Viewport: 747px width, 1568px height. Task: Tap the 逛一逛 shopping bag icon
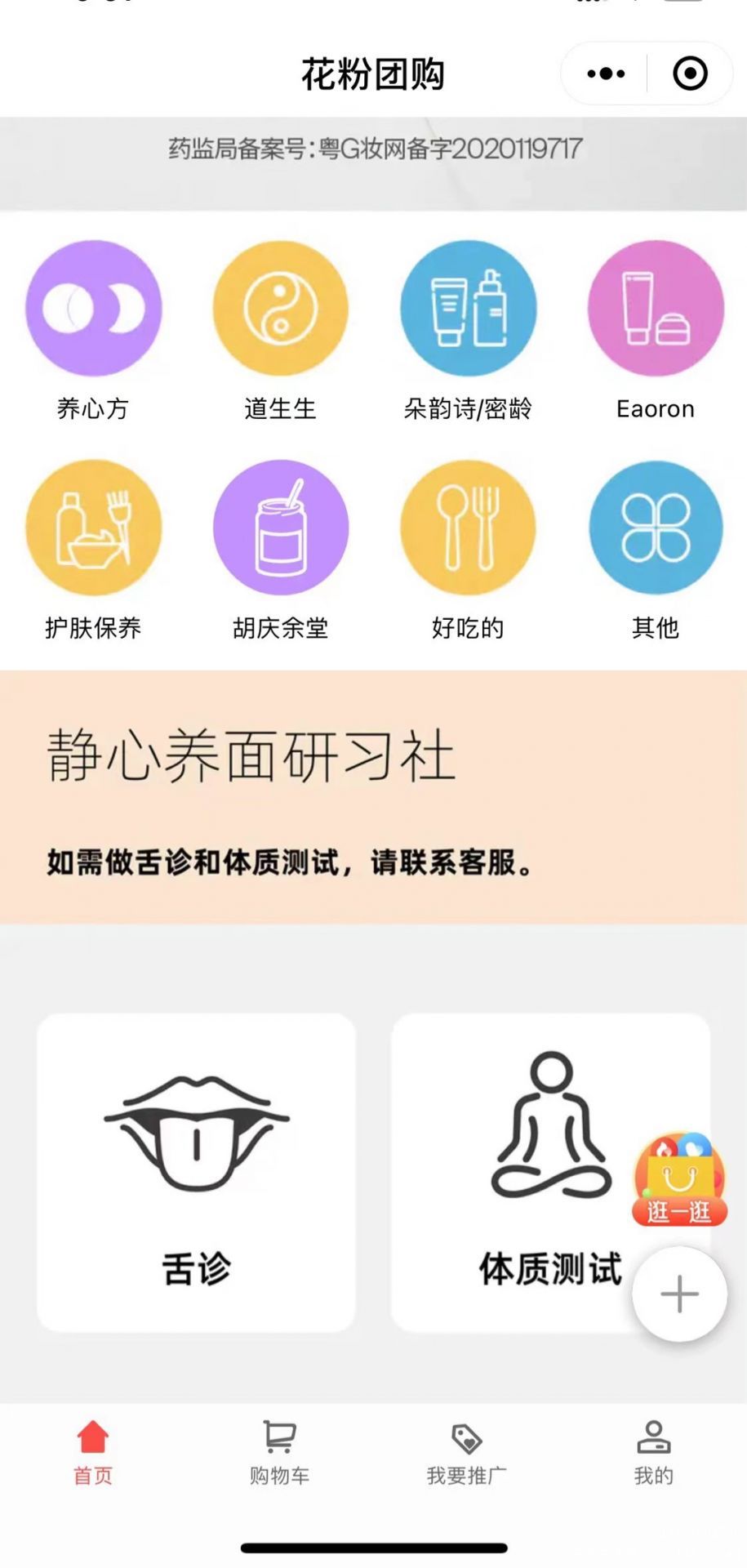point(679,1179)
